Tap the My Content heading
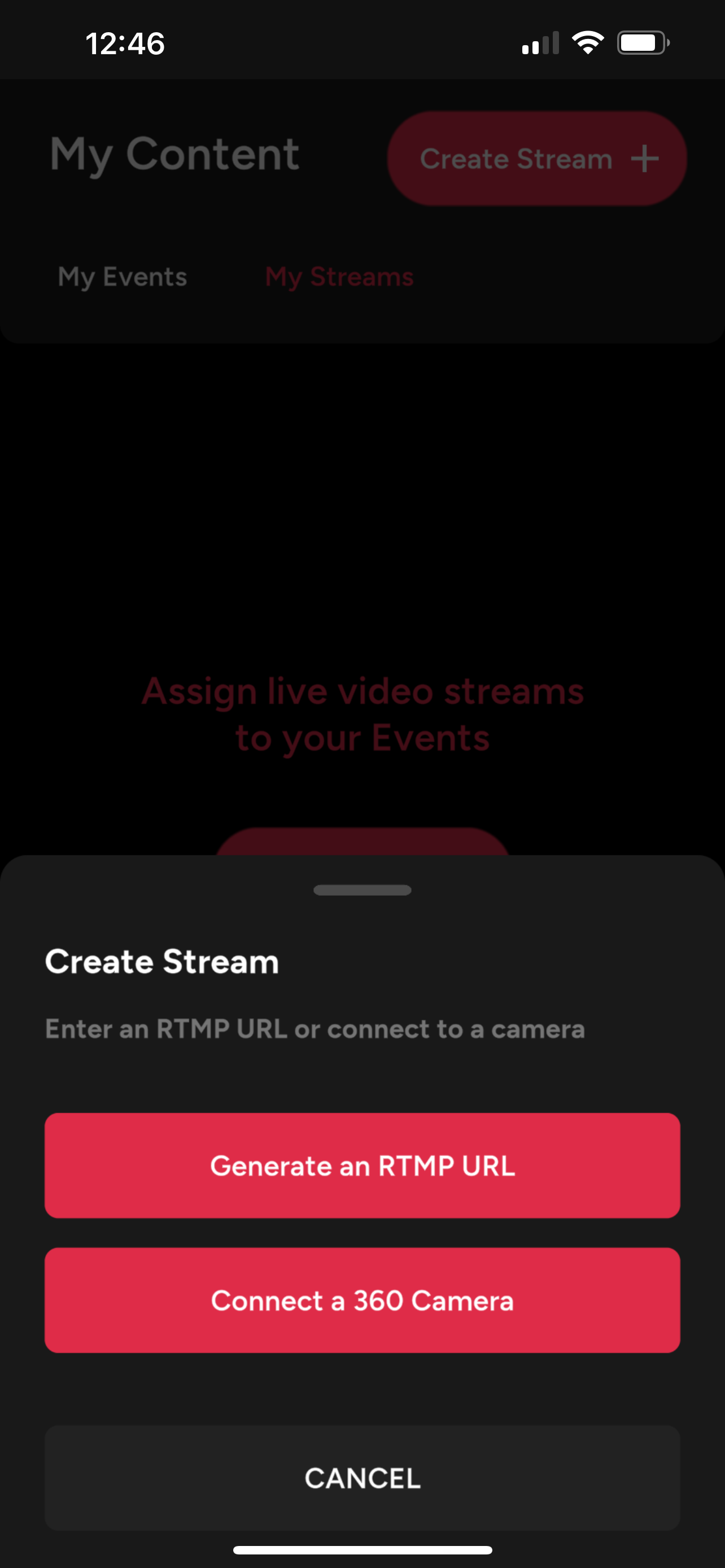This screenshot has width=725, height=1568. coord(174,155)
